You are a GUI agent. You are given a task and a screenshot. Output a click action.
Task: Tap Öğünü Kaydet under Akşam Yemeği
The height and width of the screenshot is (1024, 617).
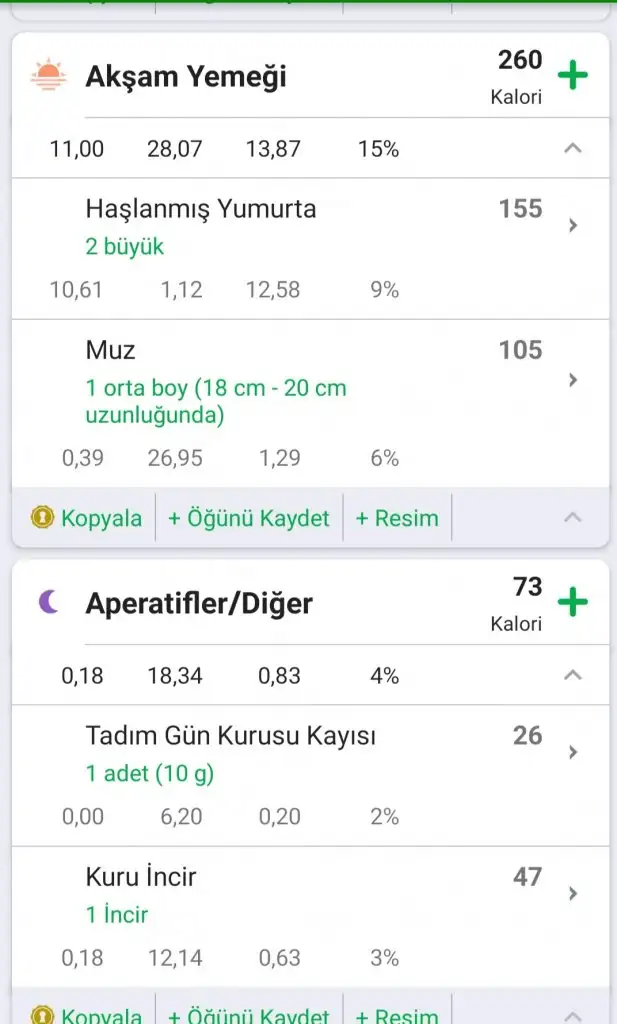pyautogui.click(x=249, y=518)
